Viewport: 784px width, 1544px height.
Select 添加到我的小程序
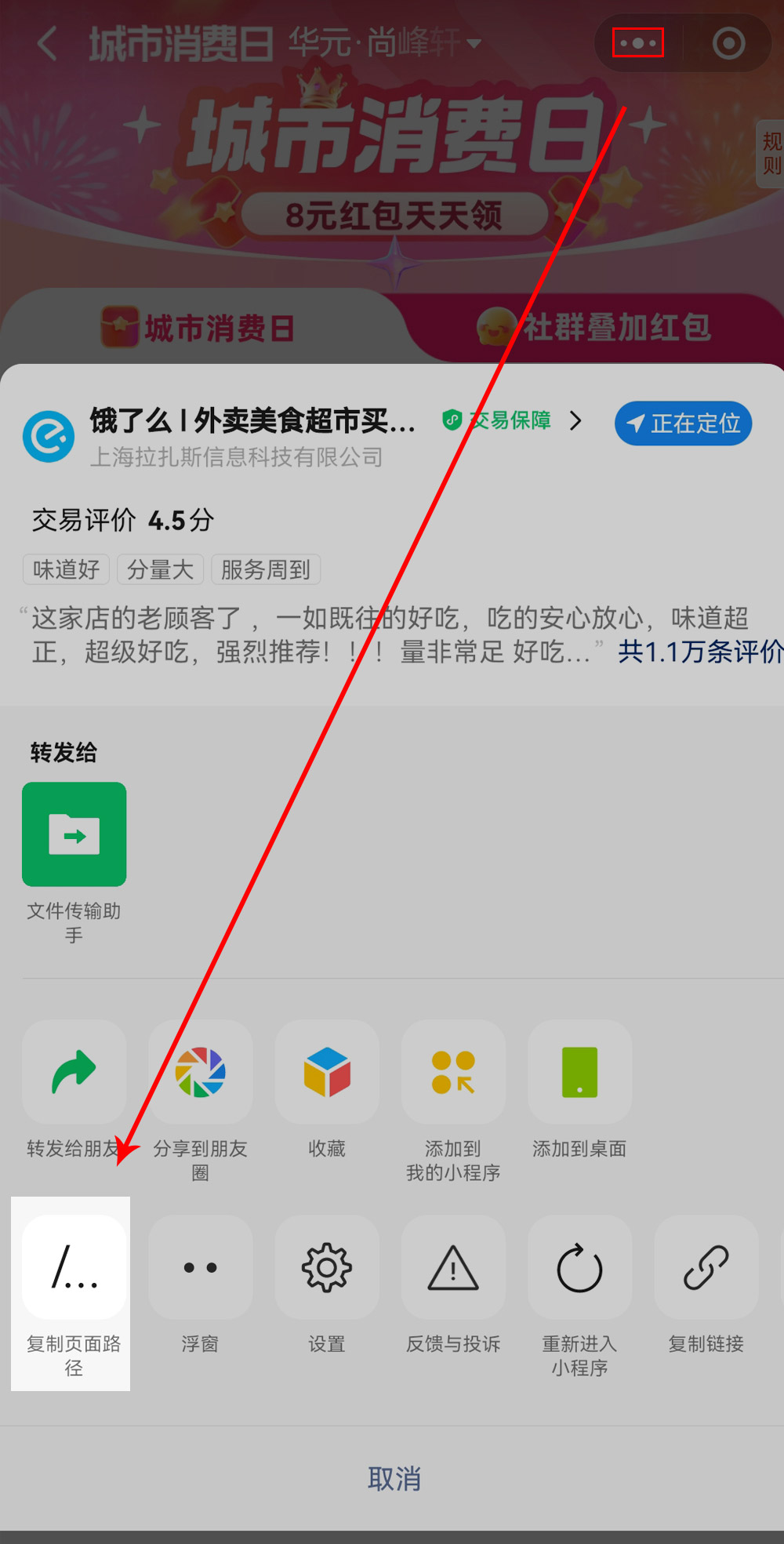click(x=453, y=1072)
